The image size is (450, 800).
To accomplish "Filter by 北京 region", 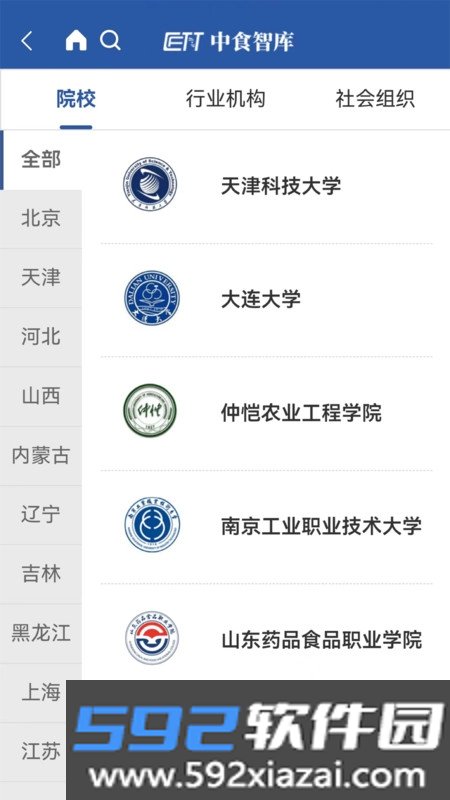I will 41,219.
